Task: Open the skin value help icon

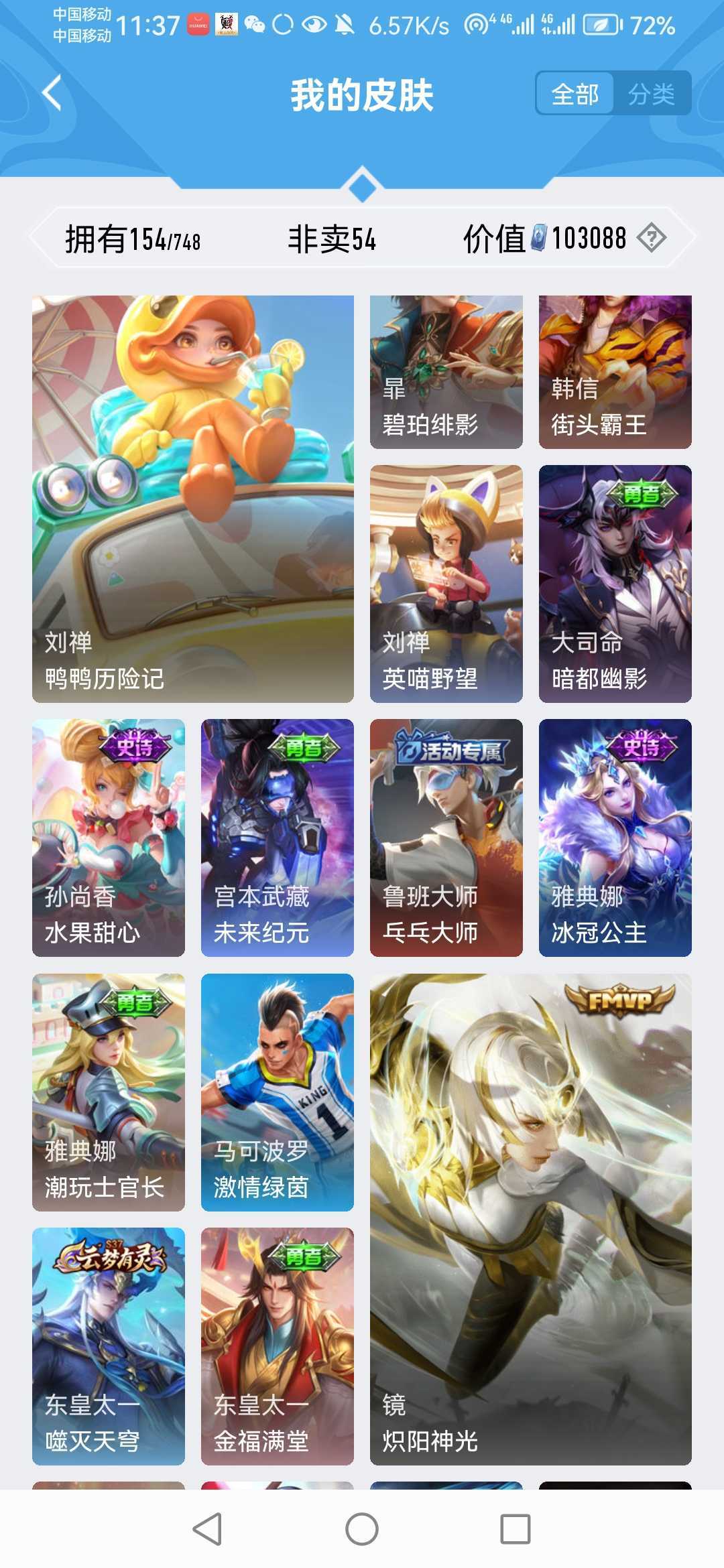Action: [651, 238]
